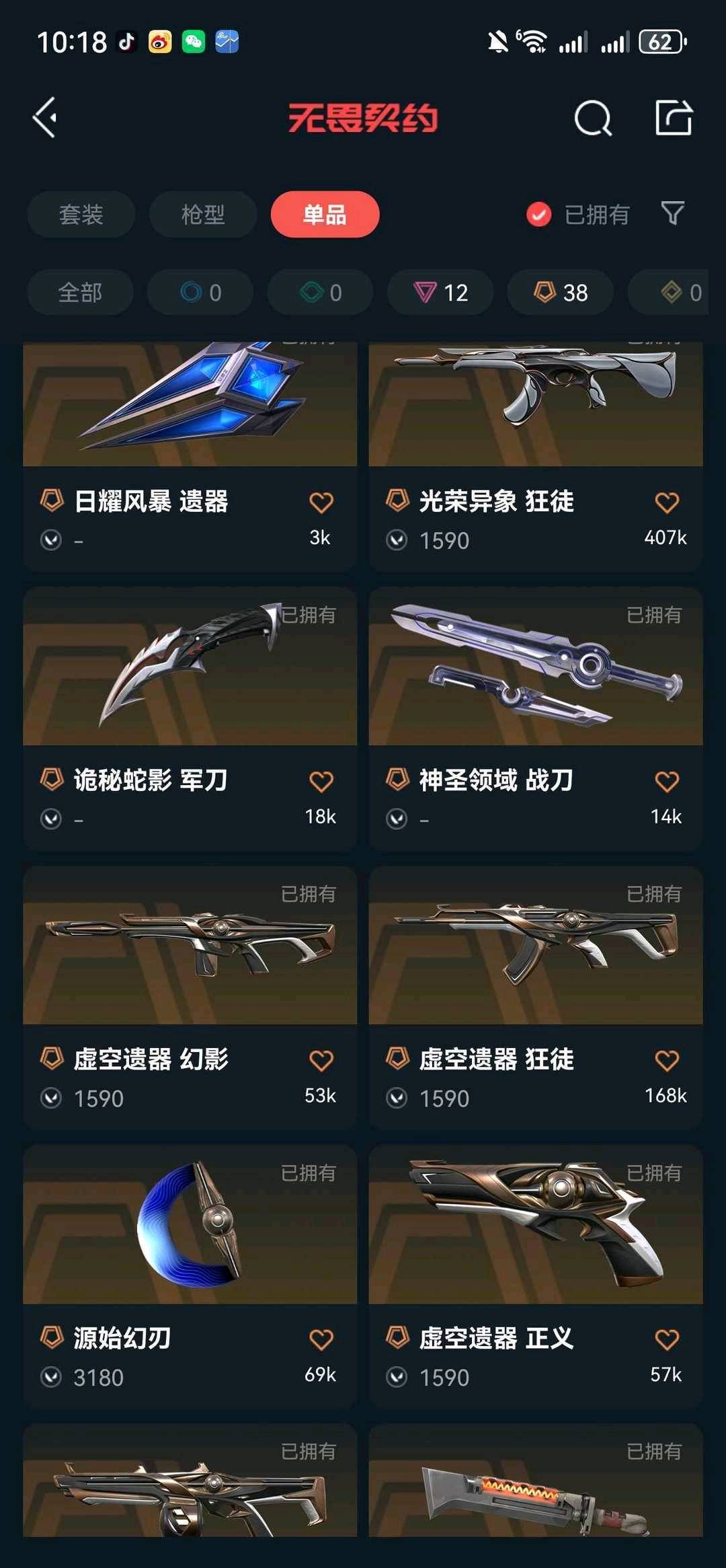
Task: Toggle the 已拥有 checkbox
Action: (x=538, y=215)
